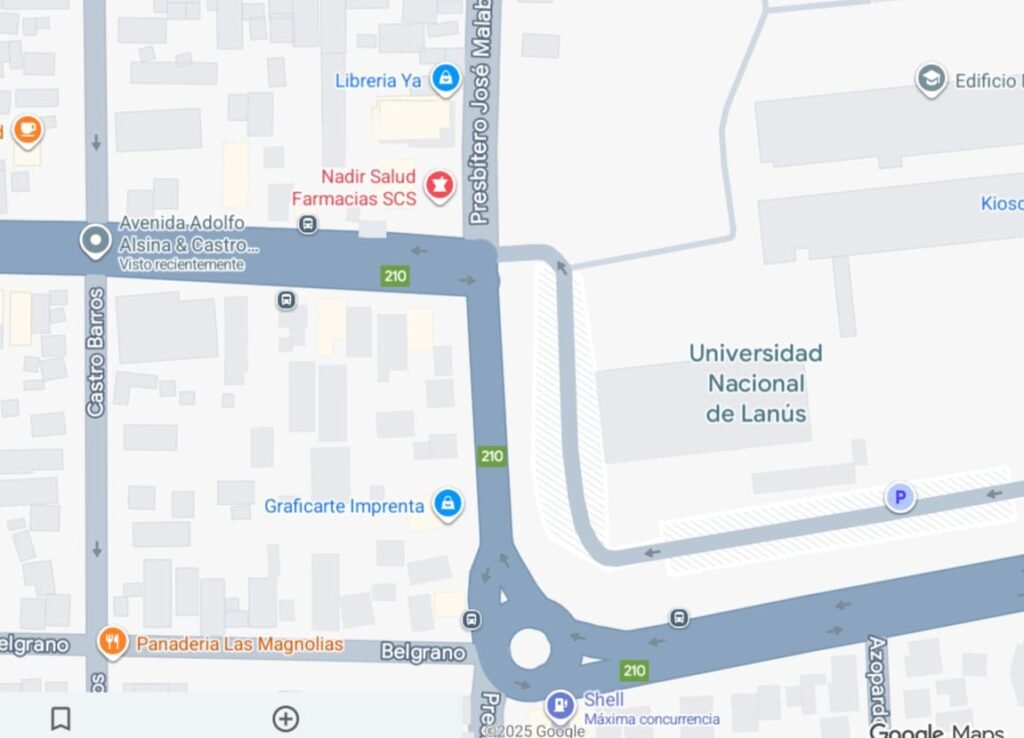This screenshot has width=1024, height=738.
Task: Tap the Avenida Adolfo Alsina & Castro pin
Action: (95, 240)
